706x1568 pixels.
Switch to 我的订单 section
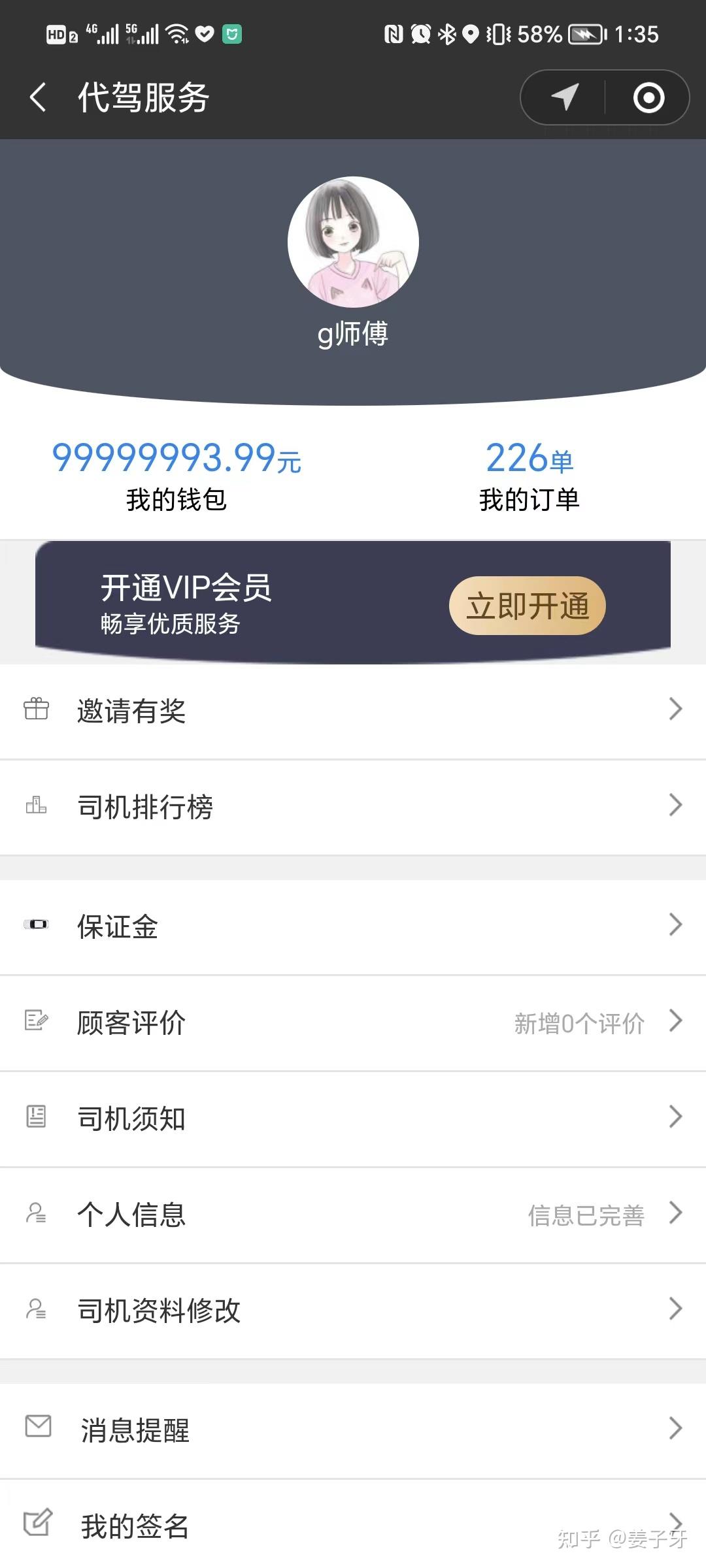point(529,477)
